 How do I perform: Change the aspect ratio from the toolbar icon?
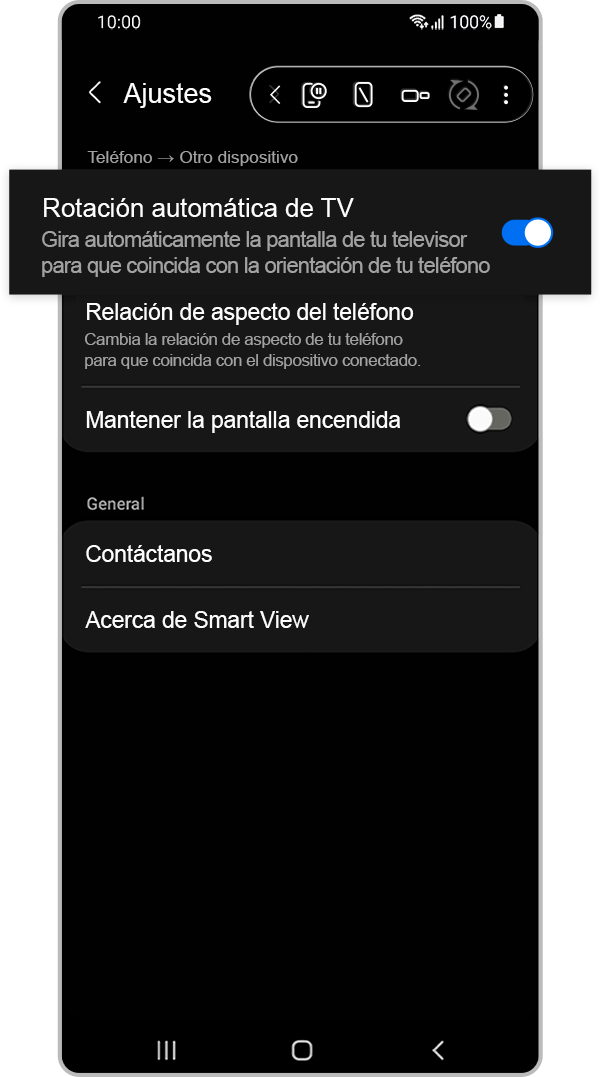coord(414,95)
